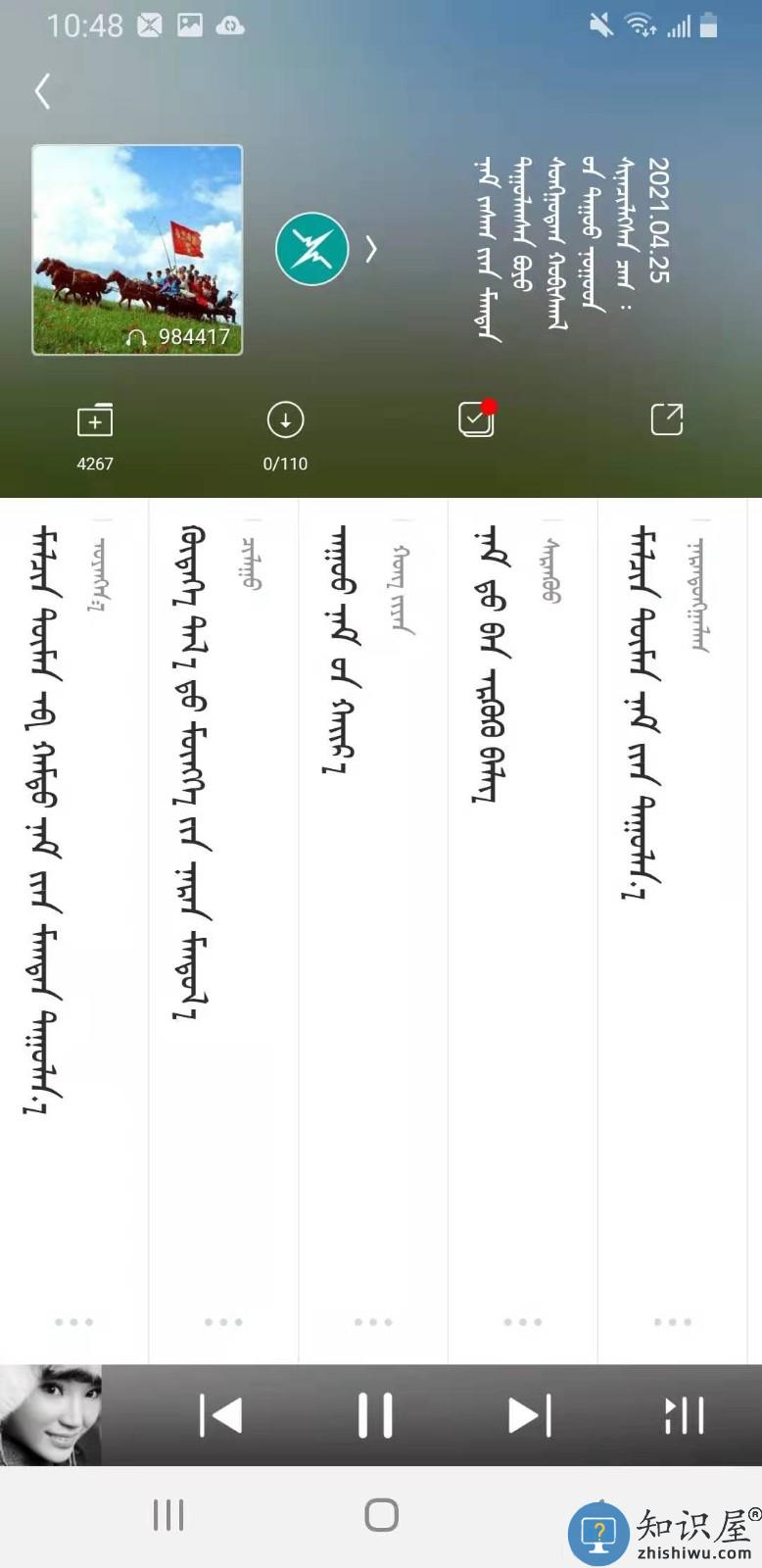762x1568 pixels.
Task: Open multi-select checkbox icon with red dot
Action: pos(476,419)
